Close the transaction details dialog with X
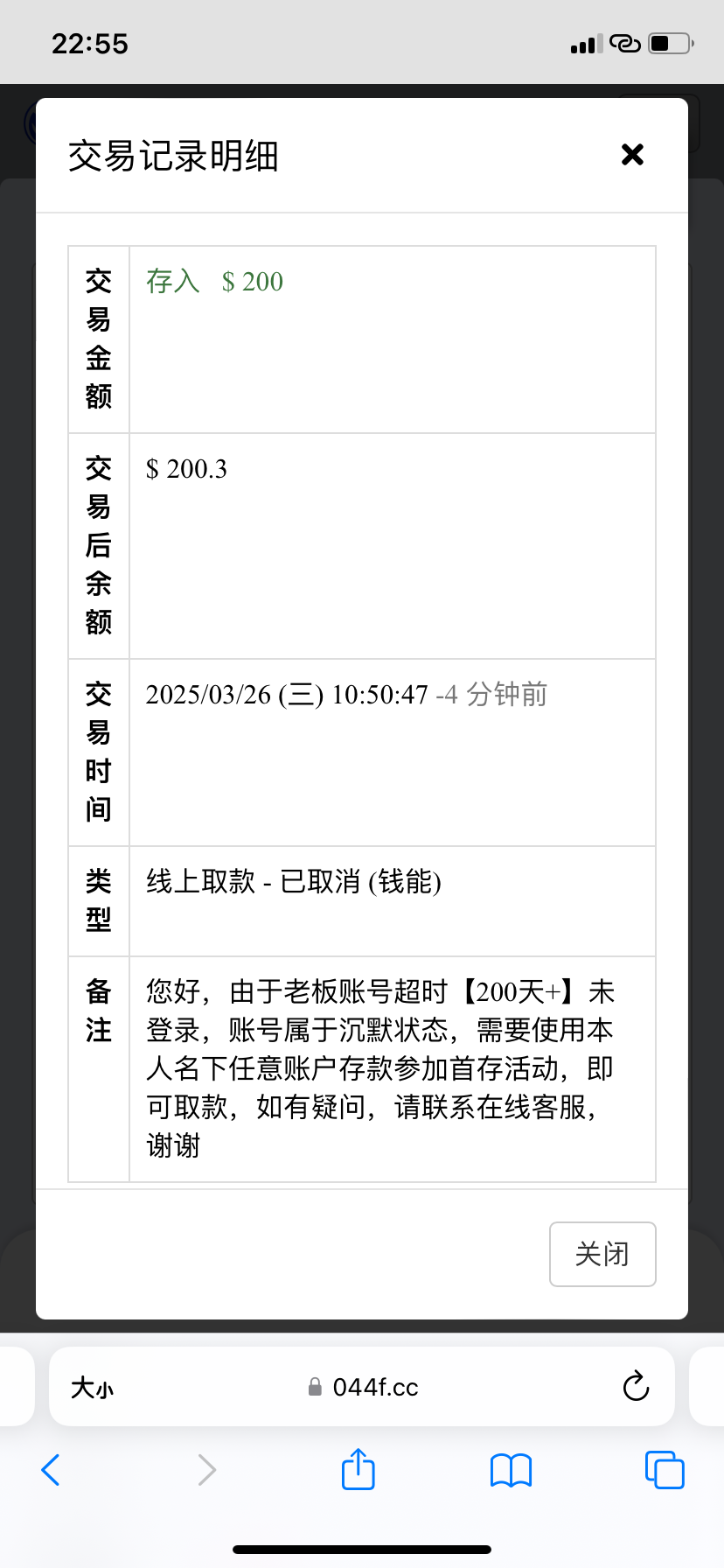724x1568 pixels. pos(632,155)
